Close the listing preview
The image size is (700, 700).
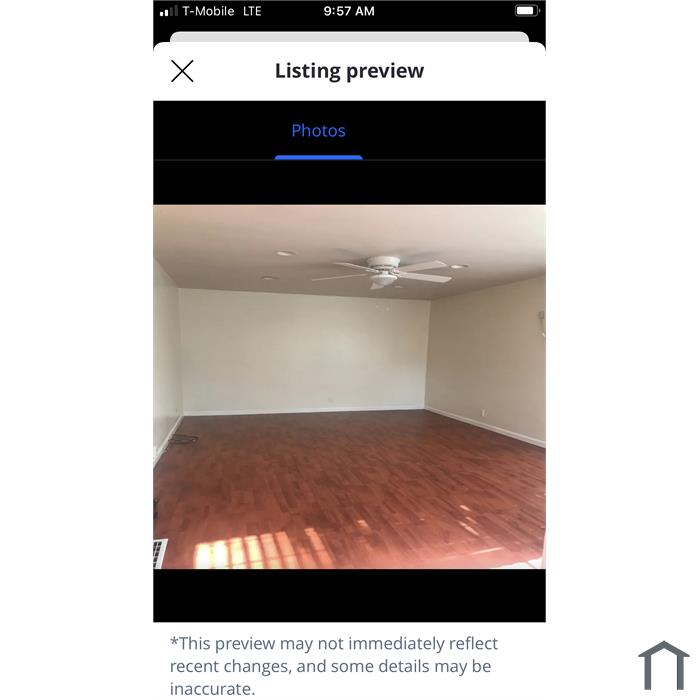click(182, 71)
